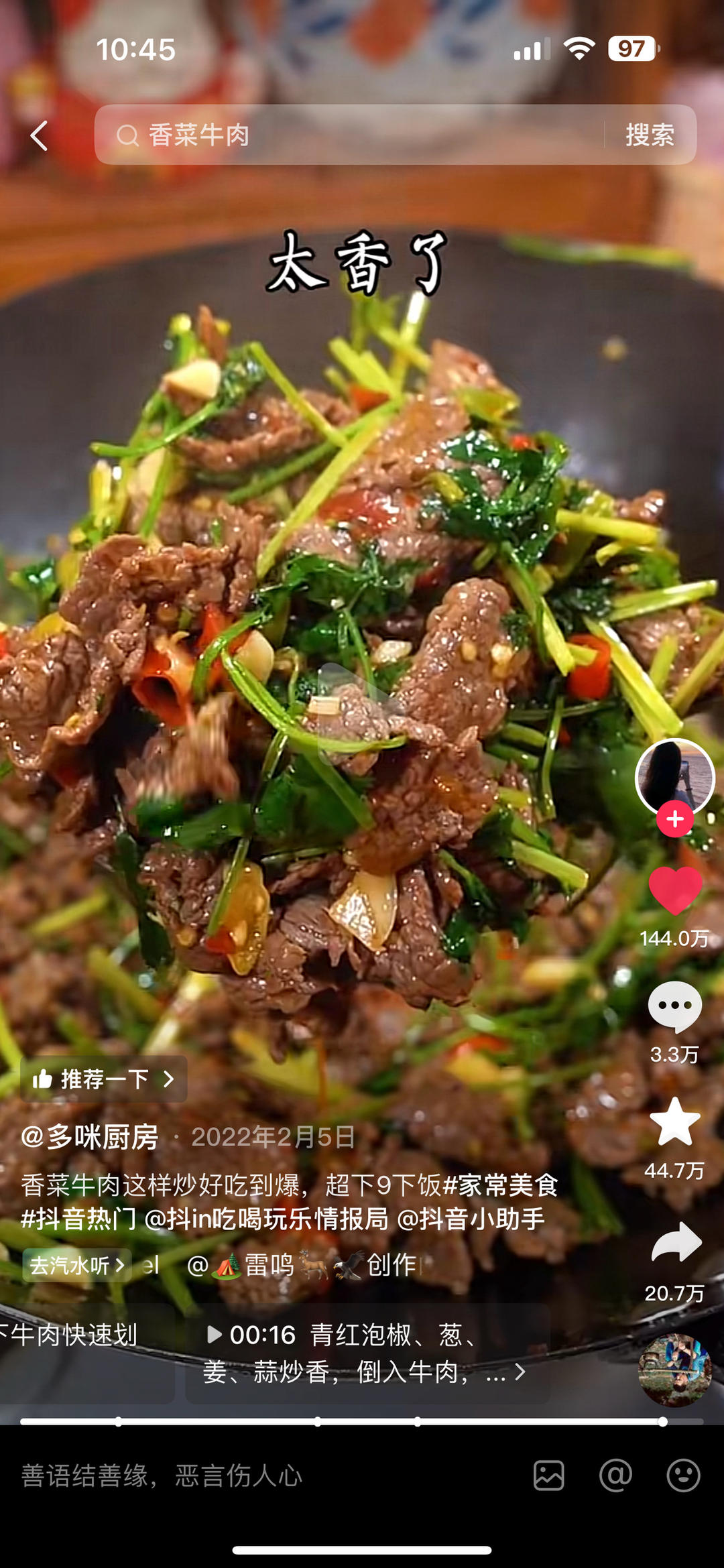
Task: Favorite the video with the star
Action: 674,1122
